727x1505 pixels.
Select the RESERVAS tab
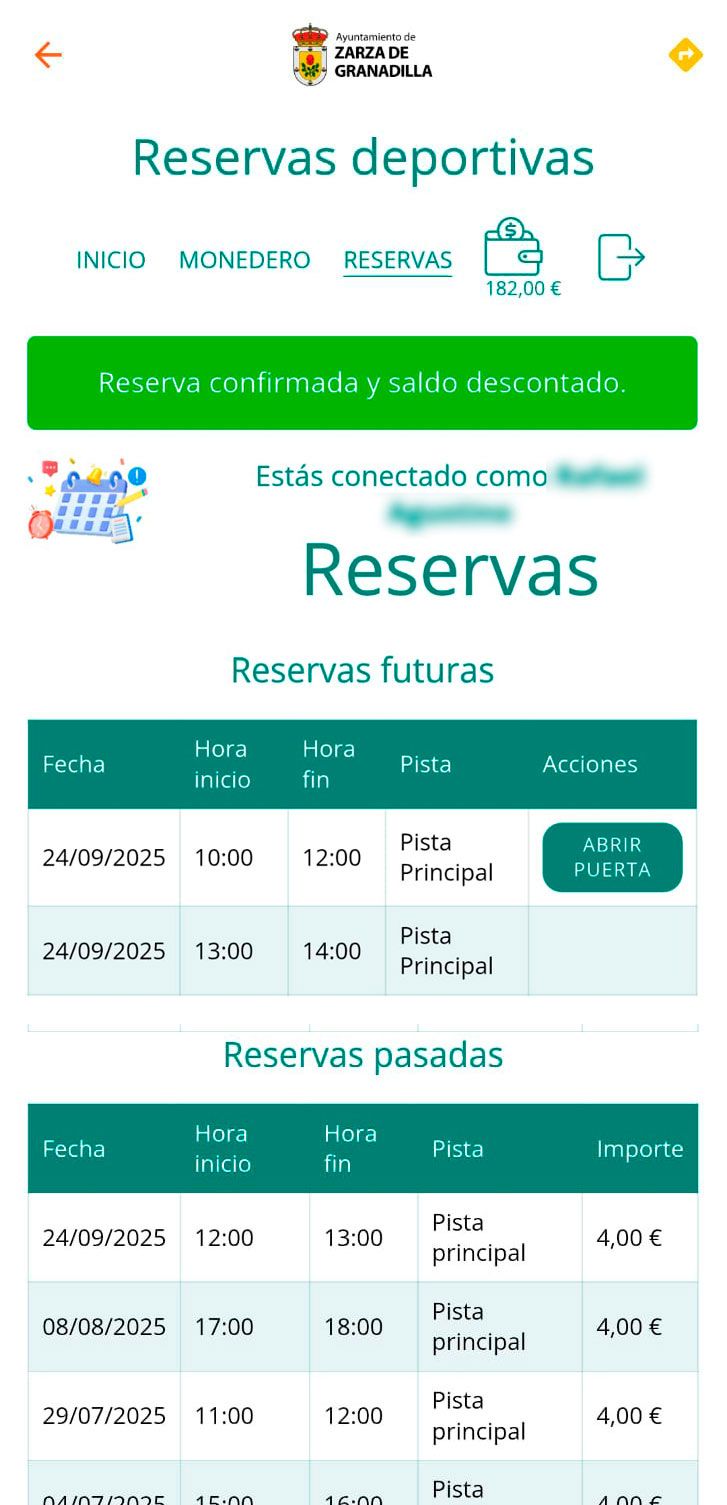(397, 260)
